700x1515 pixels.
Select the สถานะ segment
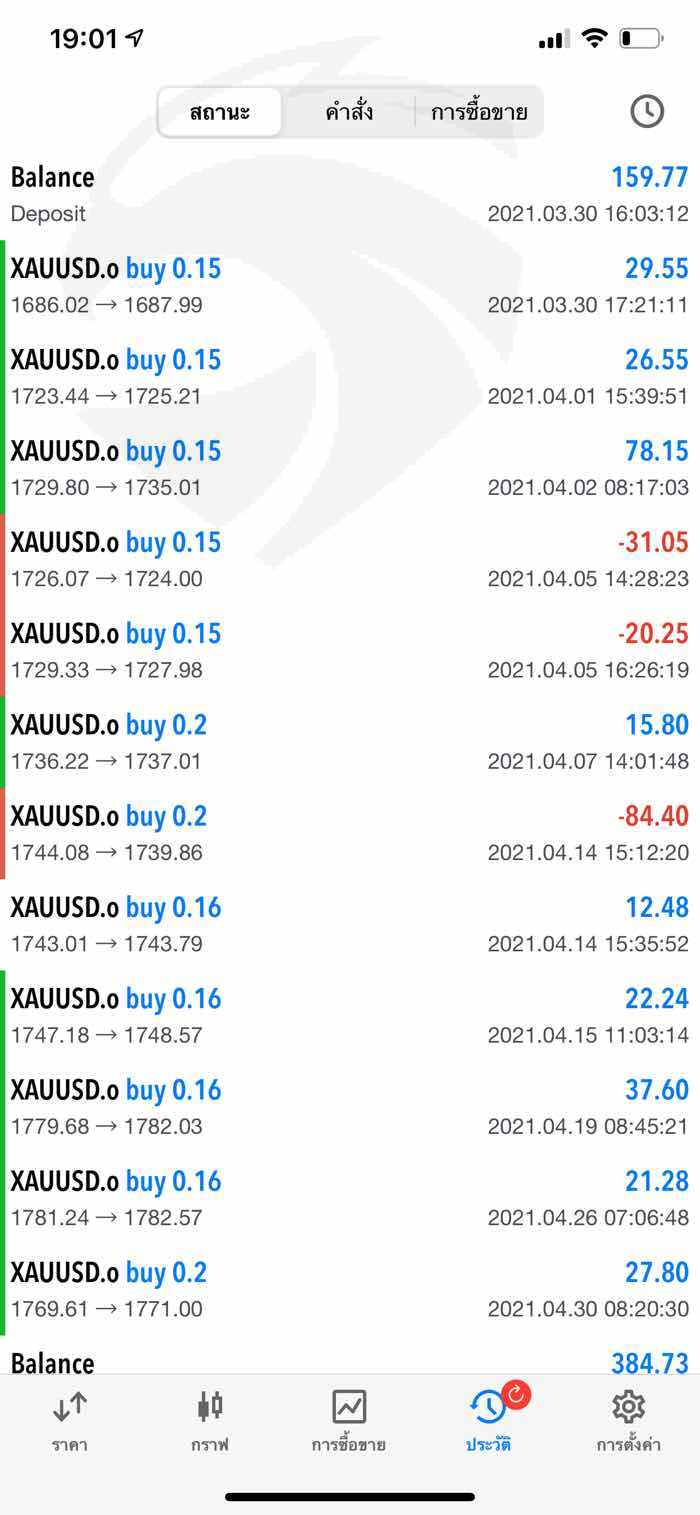(220, 111)
